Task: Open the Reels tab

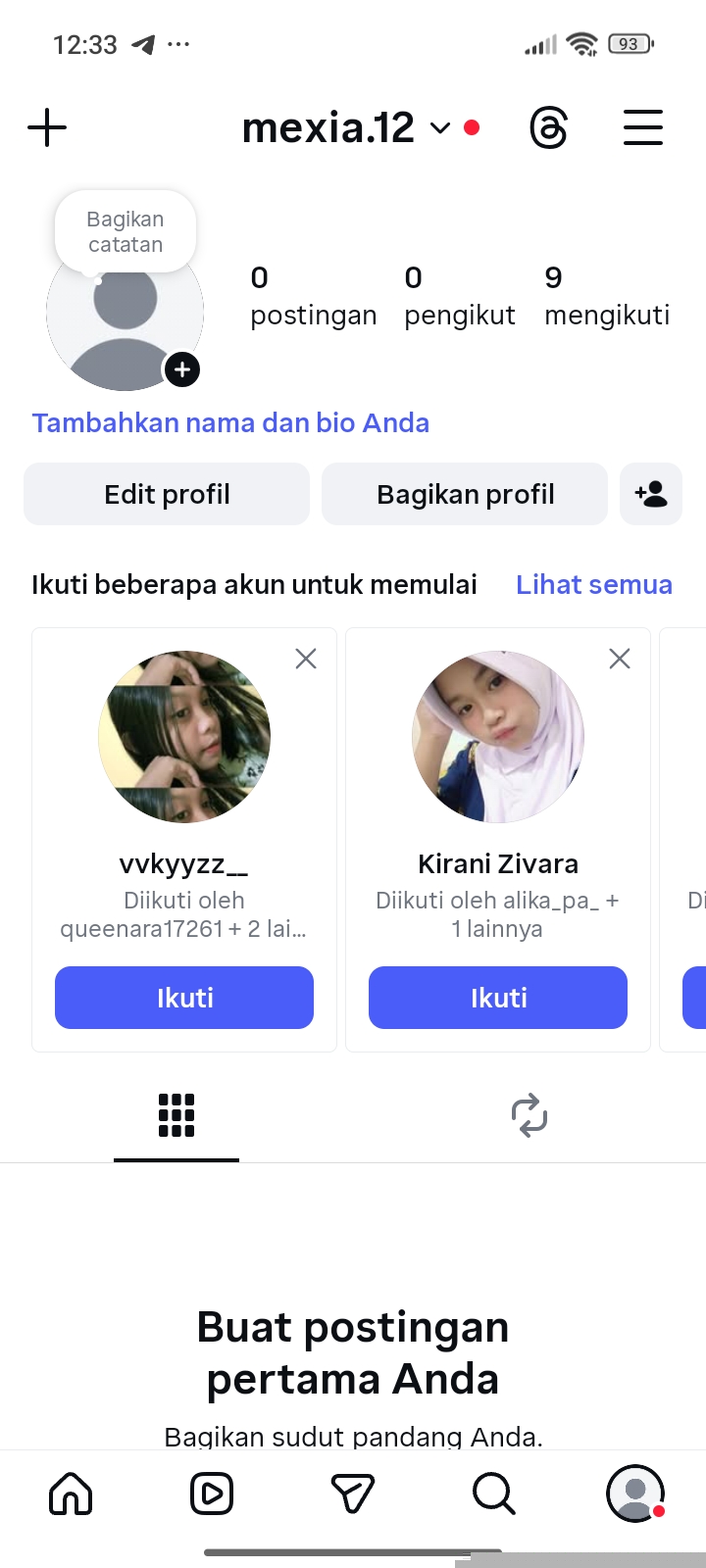Action: coord(212,1494)
